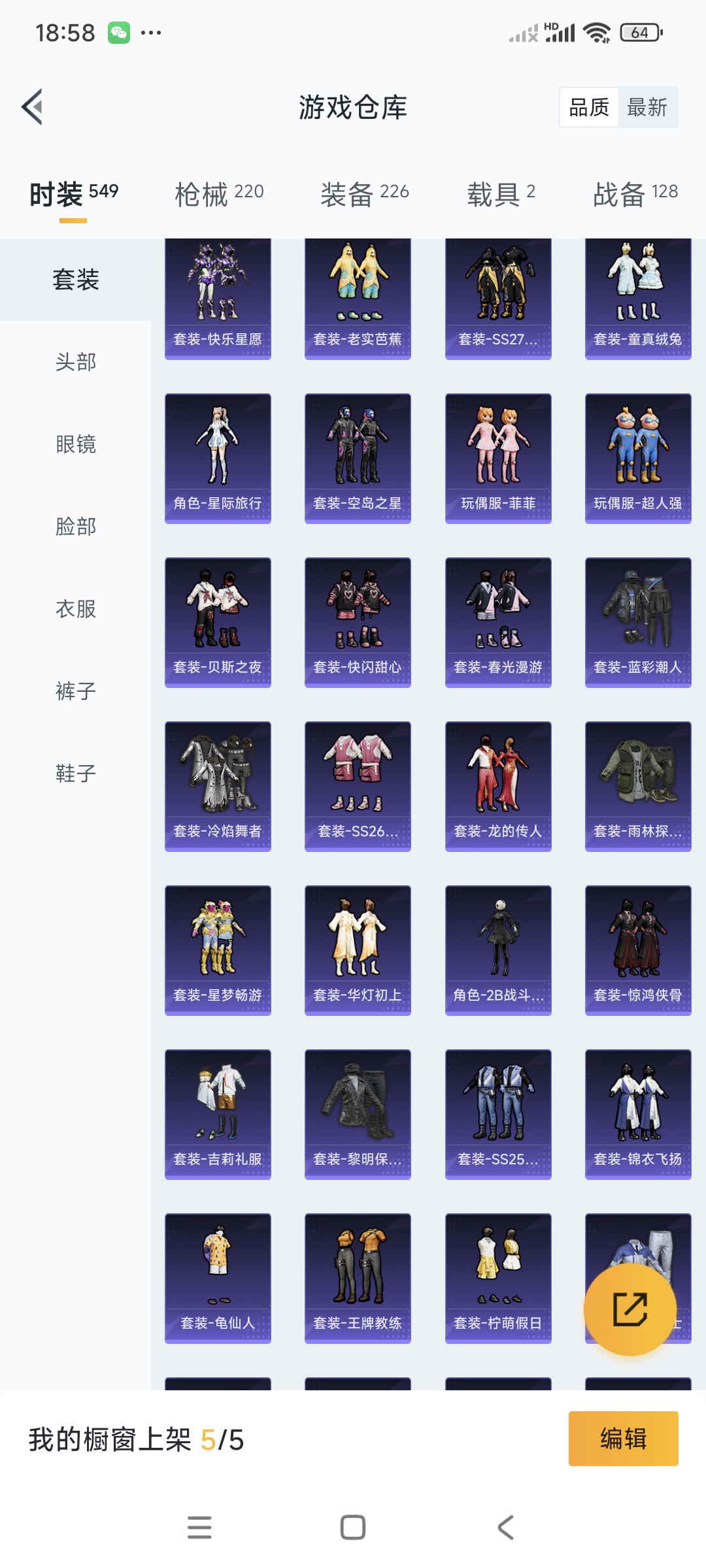The width and height of the screenshot is (706, 1568).
Task: Select the 头部 category
Action: 76,362
